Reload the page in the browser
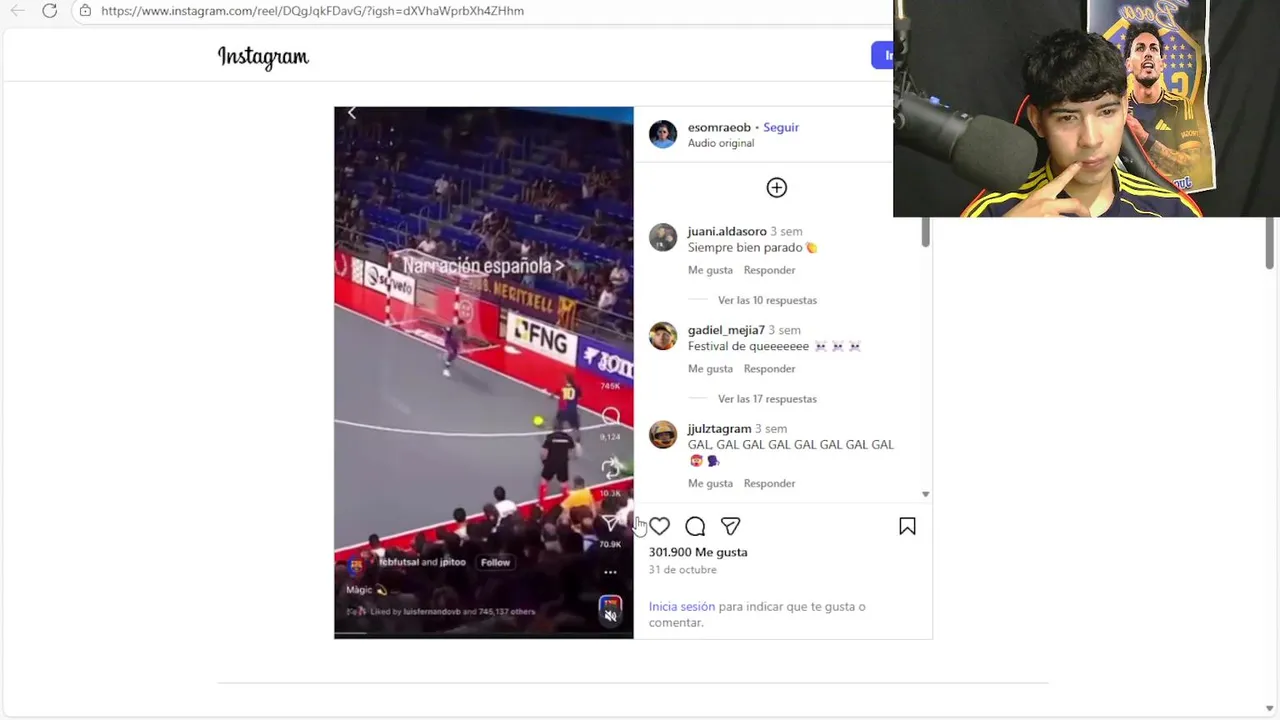The height and width of the screenshot is (720, 1280). [49, 11]
